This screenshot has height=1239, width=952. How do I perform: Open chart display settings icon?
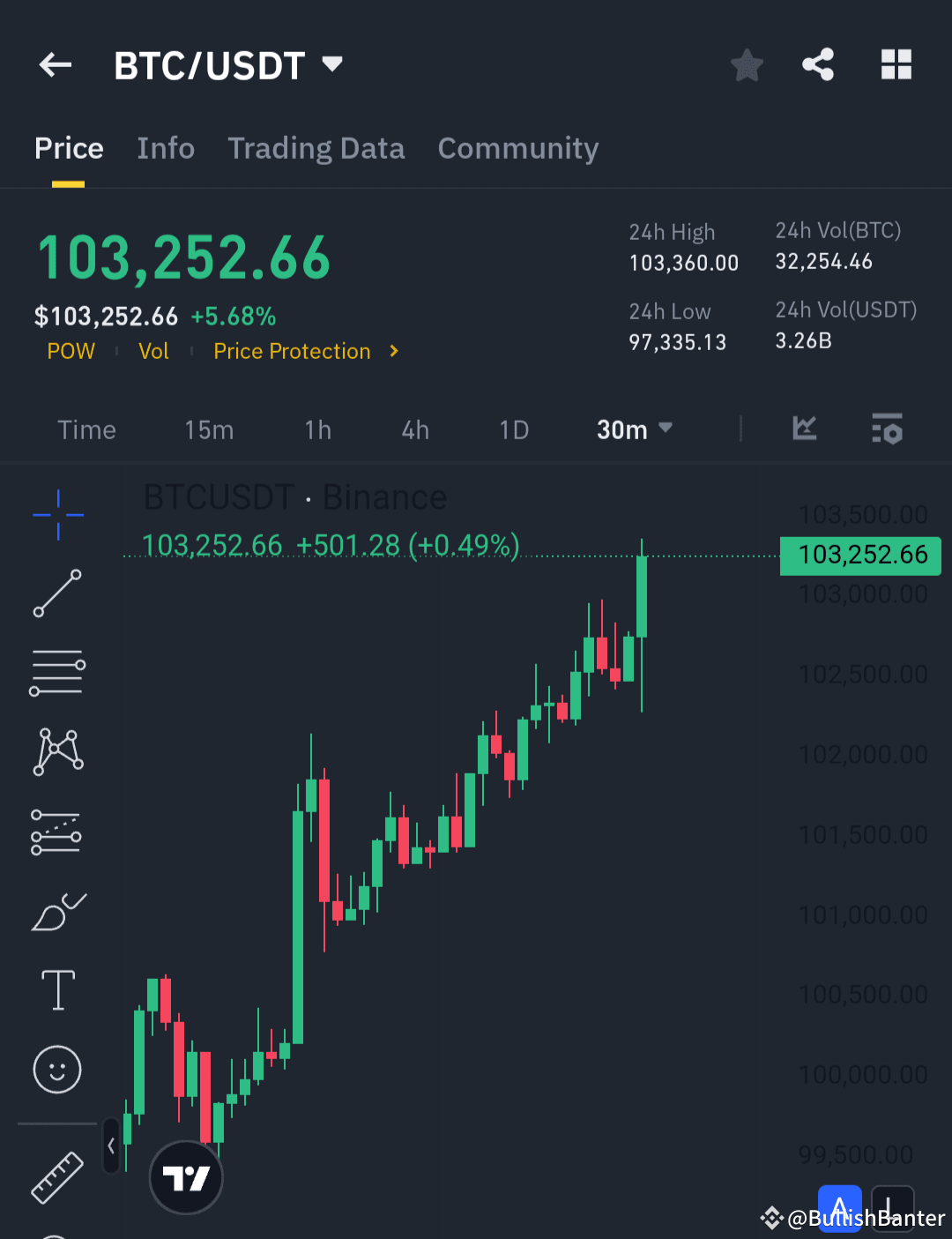tap(887, 429)
